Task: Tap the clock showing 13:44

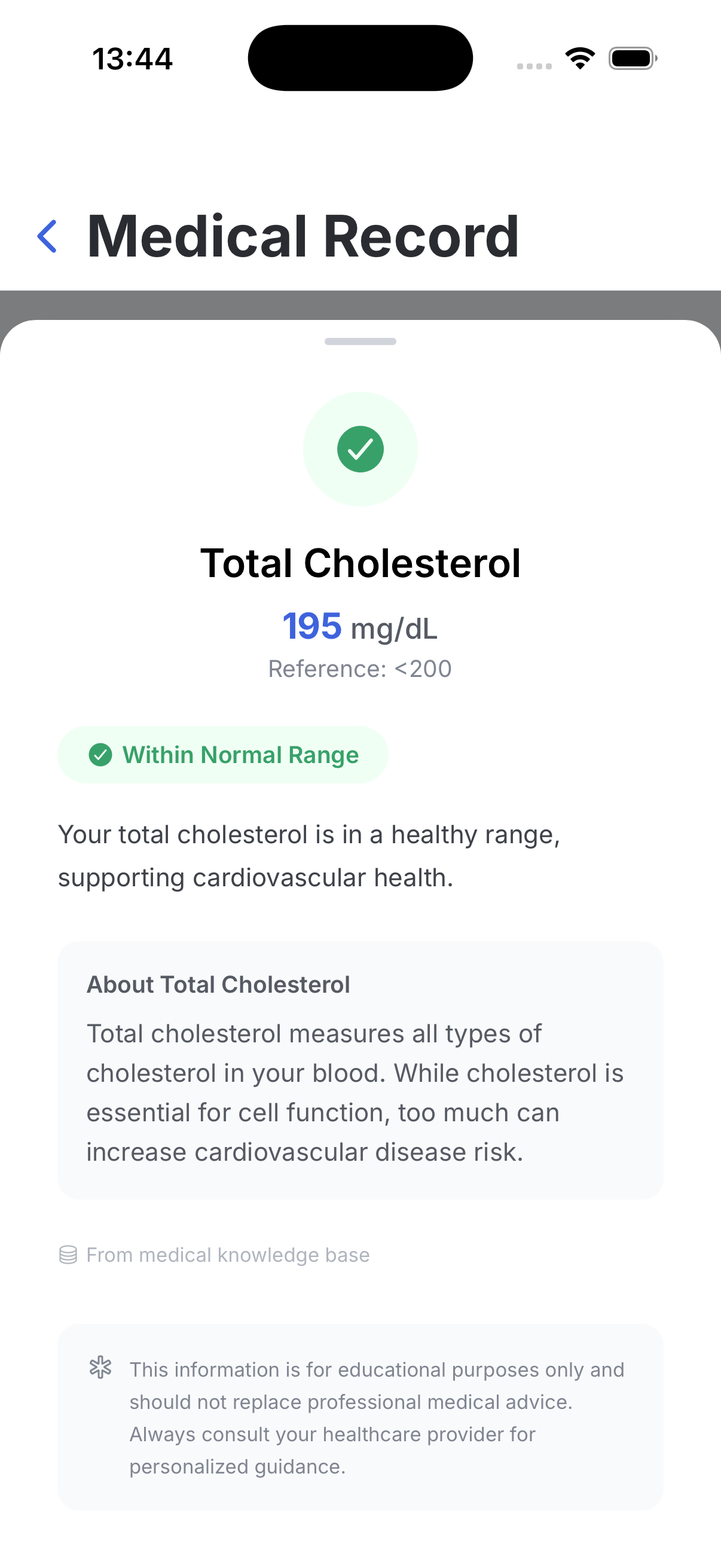Action: (x=133, y=58)
